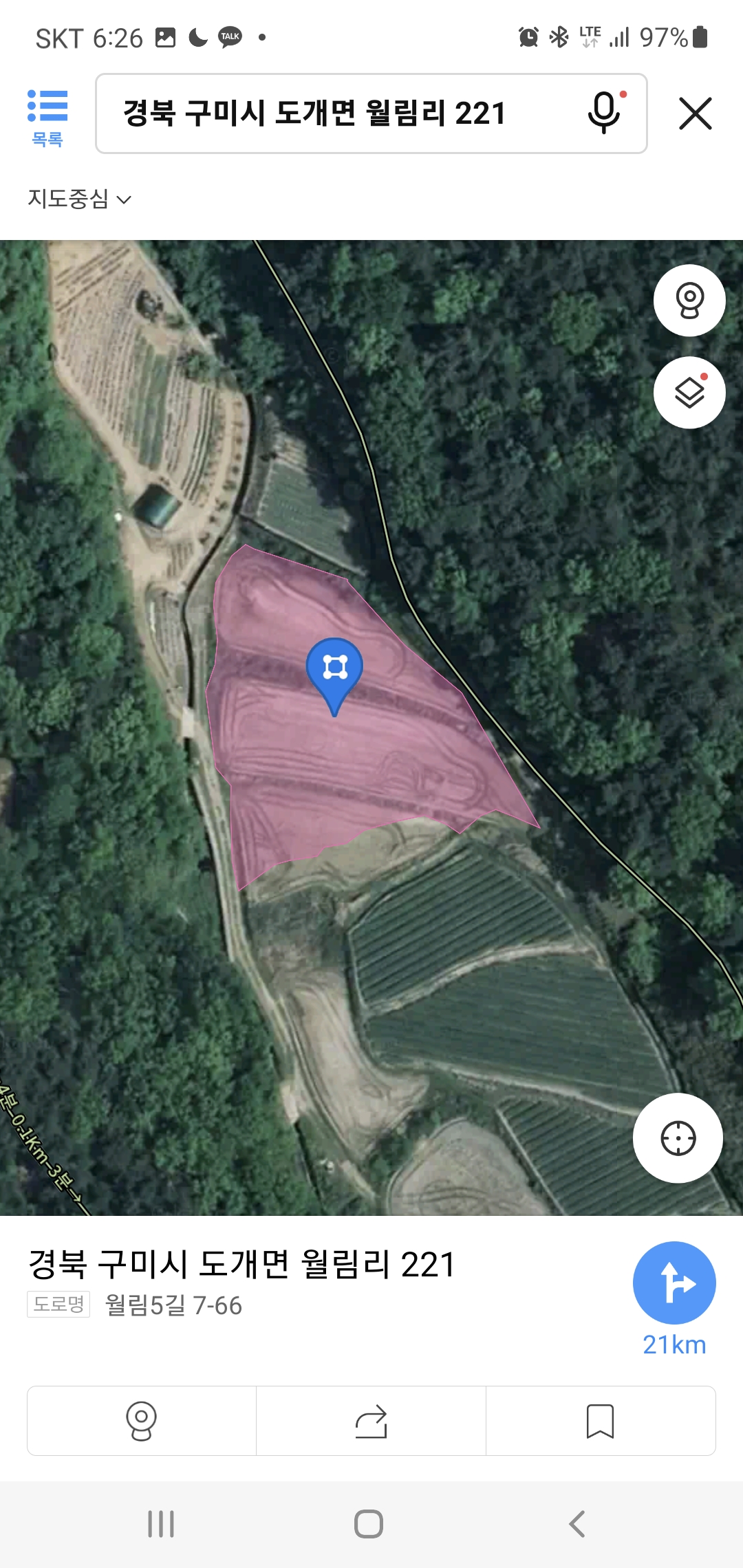The height and width of the screenshot is (1568, 743).
Task: Open road view in the bottom action bar
Action: (x=142, y=1421)
